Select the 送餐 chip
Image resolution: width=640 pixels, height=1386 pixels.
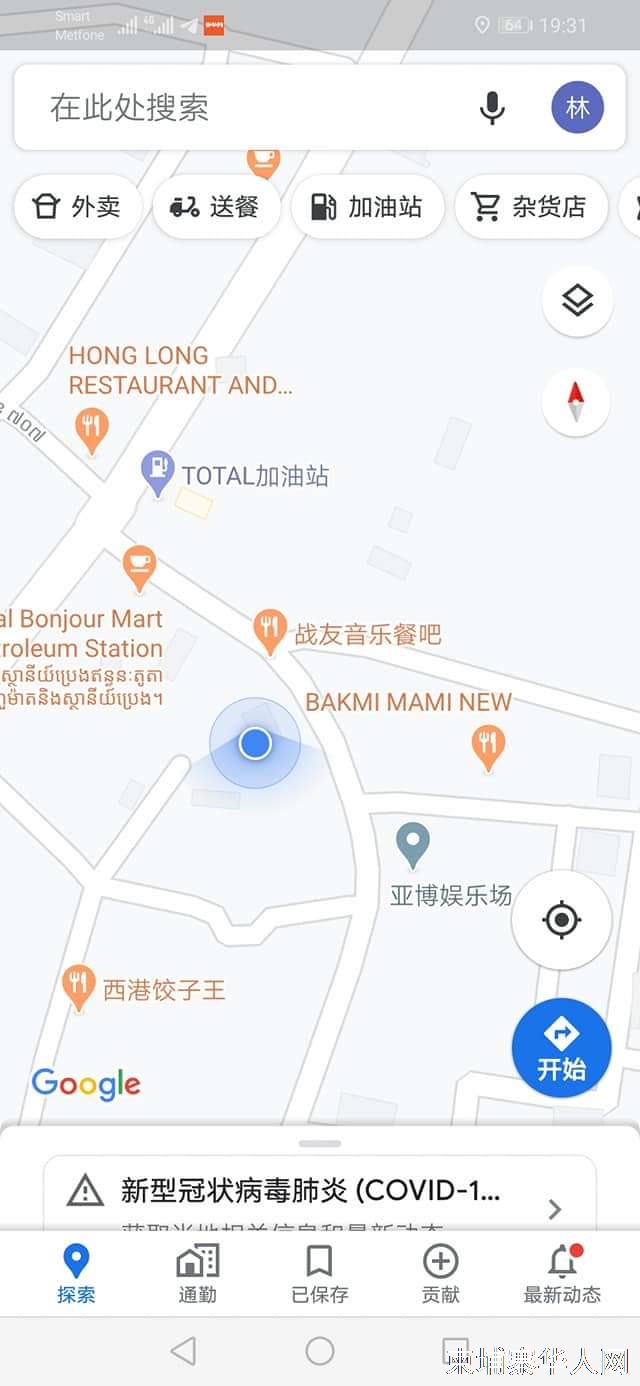click(215, 207)
